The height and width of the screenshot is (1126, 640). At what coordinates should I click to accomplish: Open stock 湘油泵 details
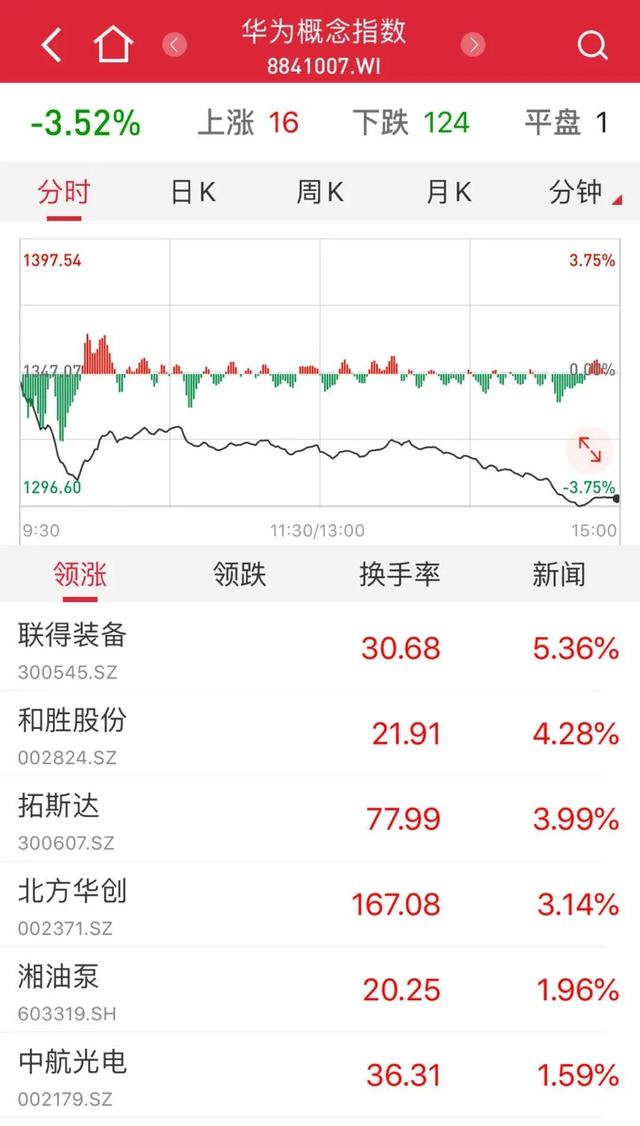point(320,990)
